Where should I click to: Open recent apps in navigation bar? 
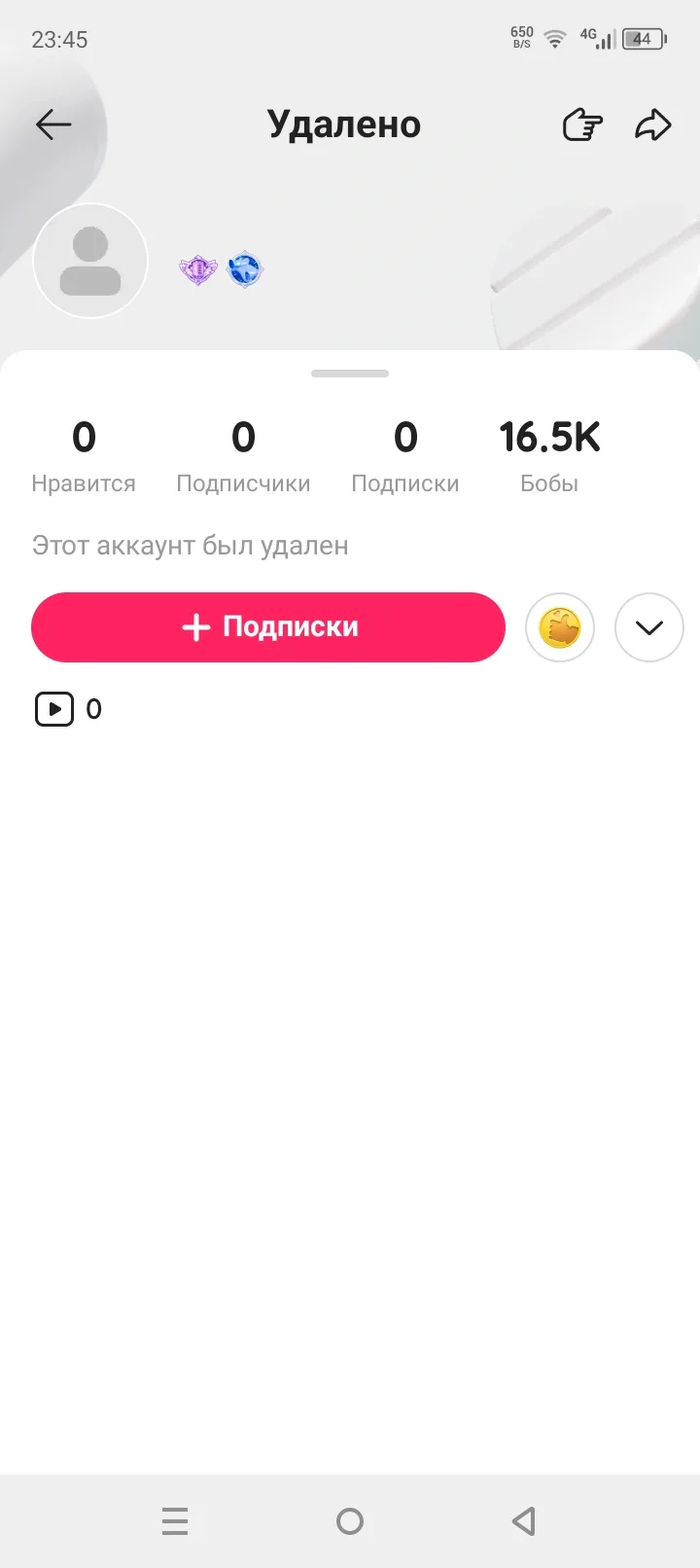(x=175, y=1520)
